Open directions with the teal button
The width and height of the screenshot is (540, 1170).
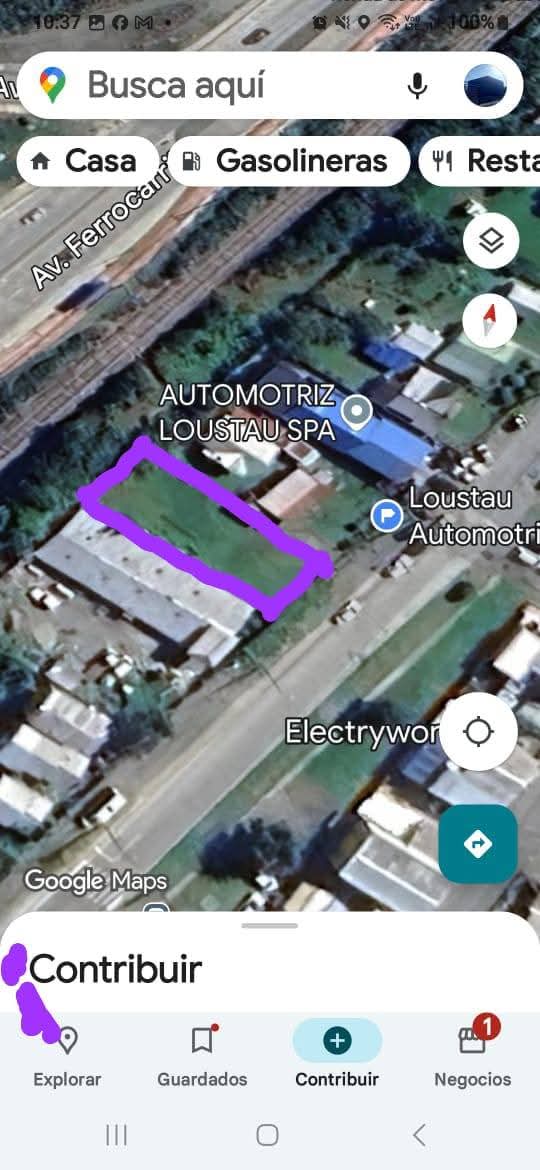[x=478, y=844]
